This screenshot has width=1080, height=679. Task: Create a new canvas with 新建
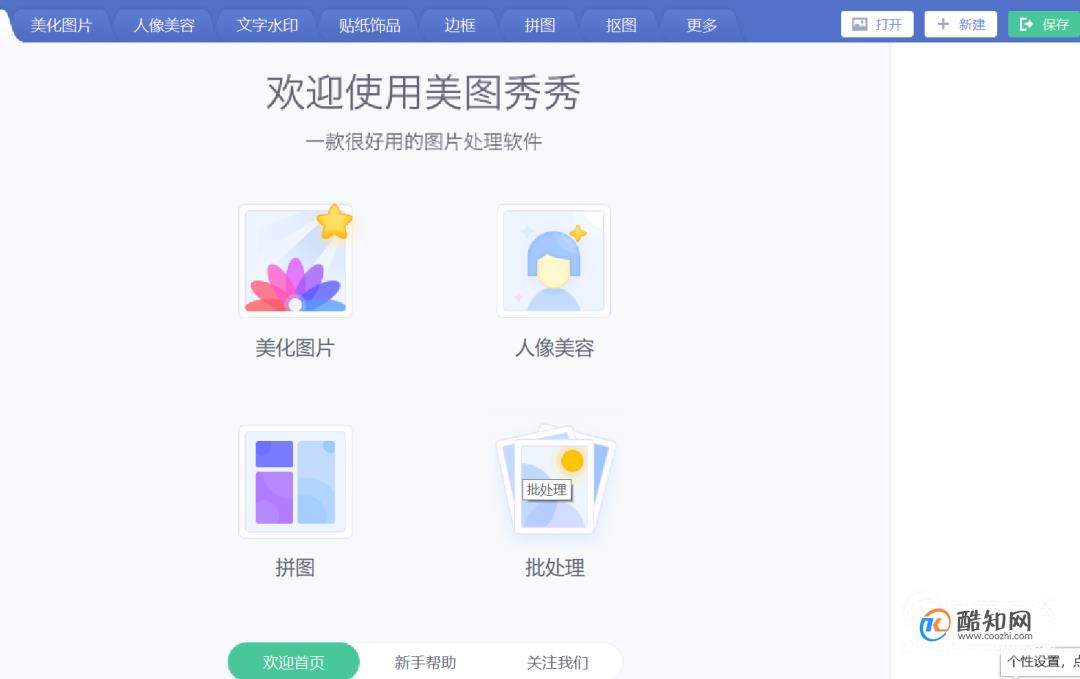point(960,24)
